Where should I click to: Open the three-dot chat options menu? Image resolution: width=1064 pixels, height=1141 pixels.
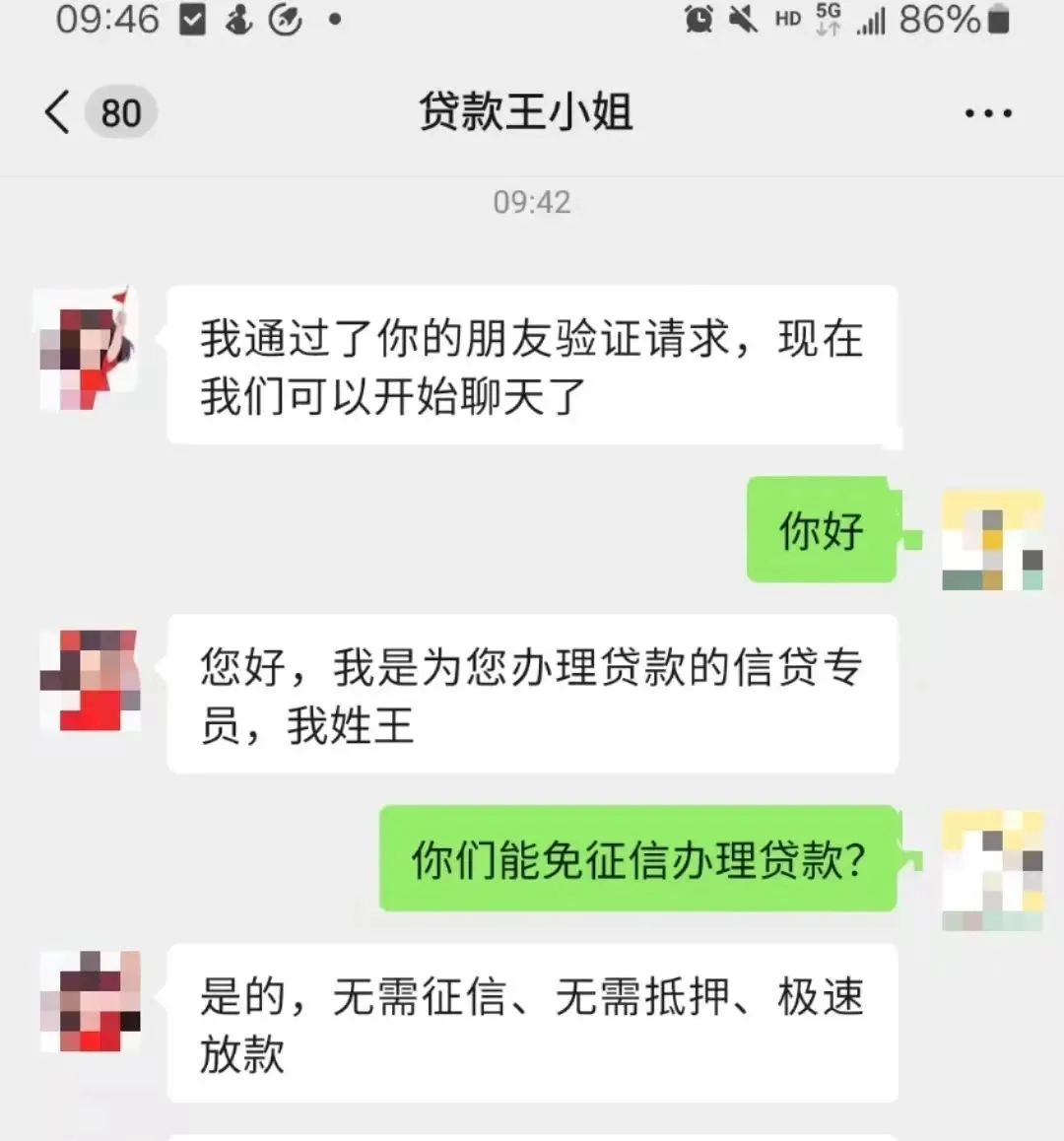[987, 113]
